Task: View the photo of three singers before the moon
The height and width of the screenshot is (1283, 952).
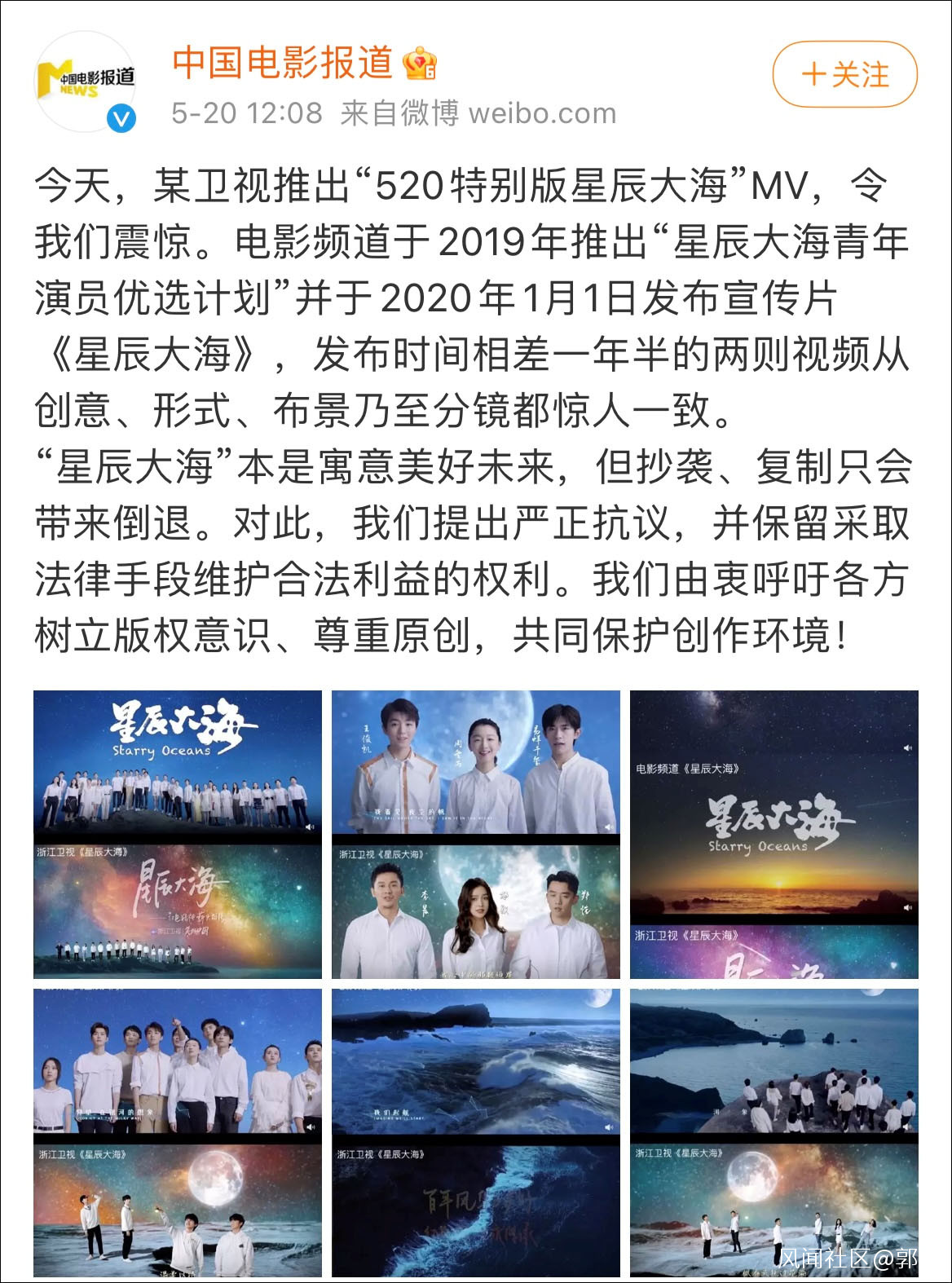Action: [x=475, y=834]
